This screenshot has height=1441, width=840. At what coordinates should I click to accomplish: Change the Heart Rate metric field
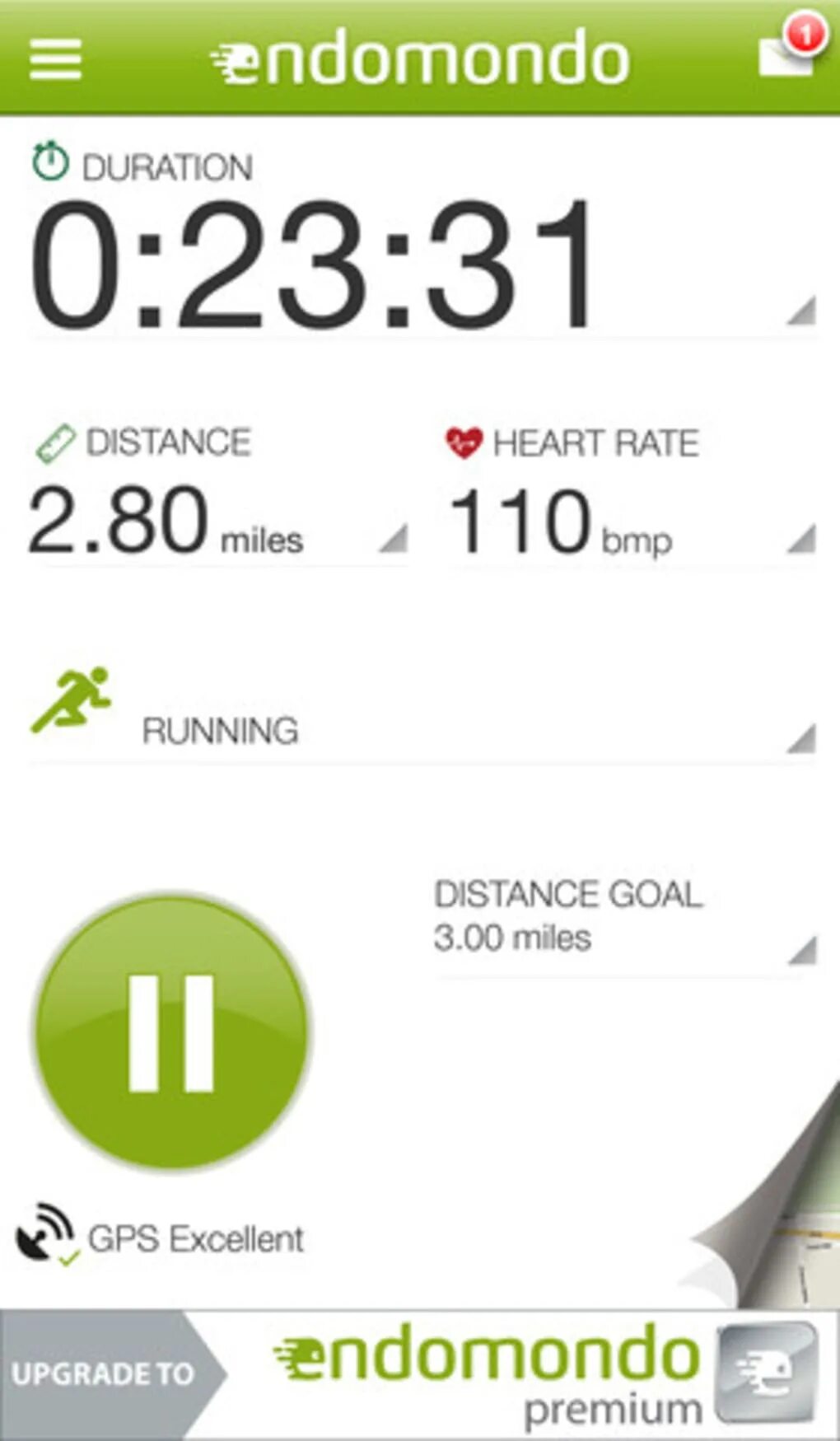click(800, 539)
